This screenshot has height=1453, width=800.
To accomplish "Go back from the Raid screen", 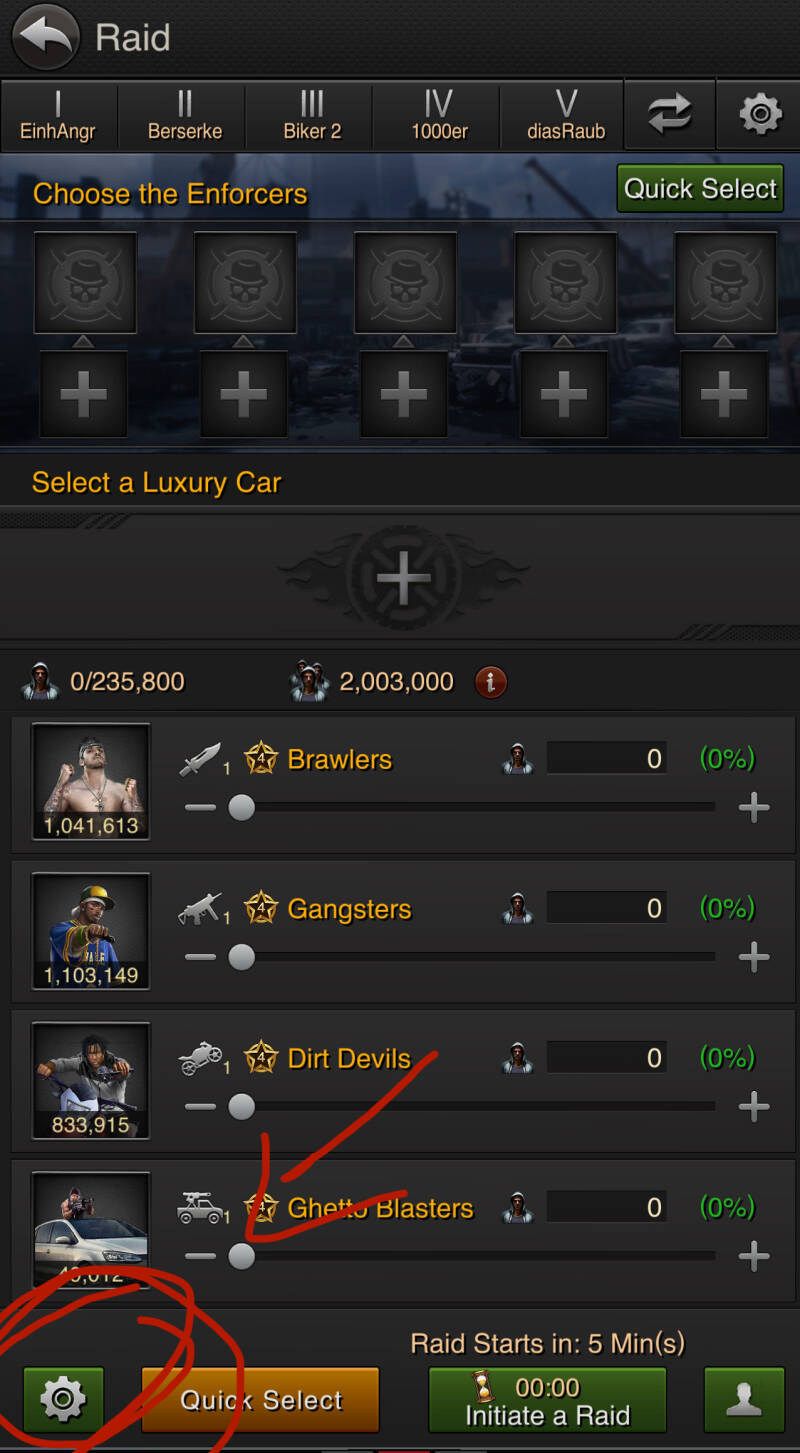I will pyautogui.click(x=45, y=38).
